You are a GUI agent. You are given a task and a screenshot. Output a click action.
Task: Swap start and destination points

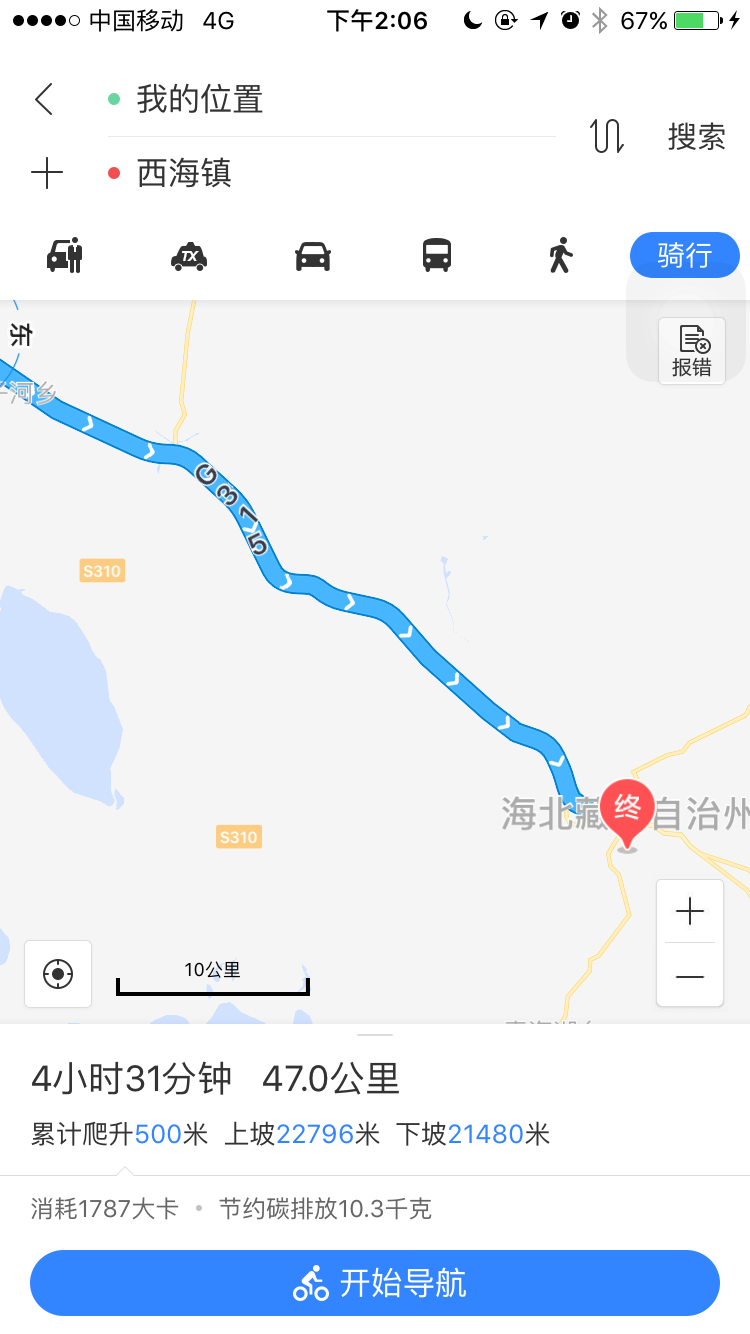[607, 136]
